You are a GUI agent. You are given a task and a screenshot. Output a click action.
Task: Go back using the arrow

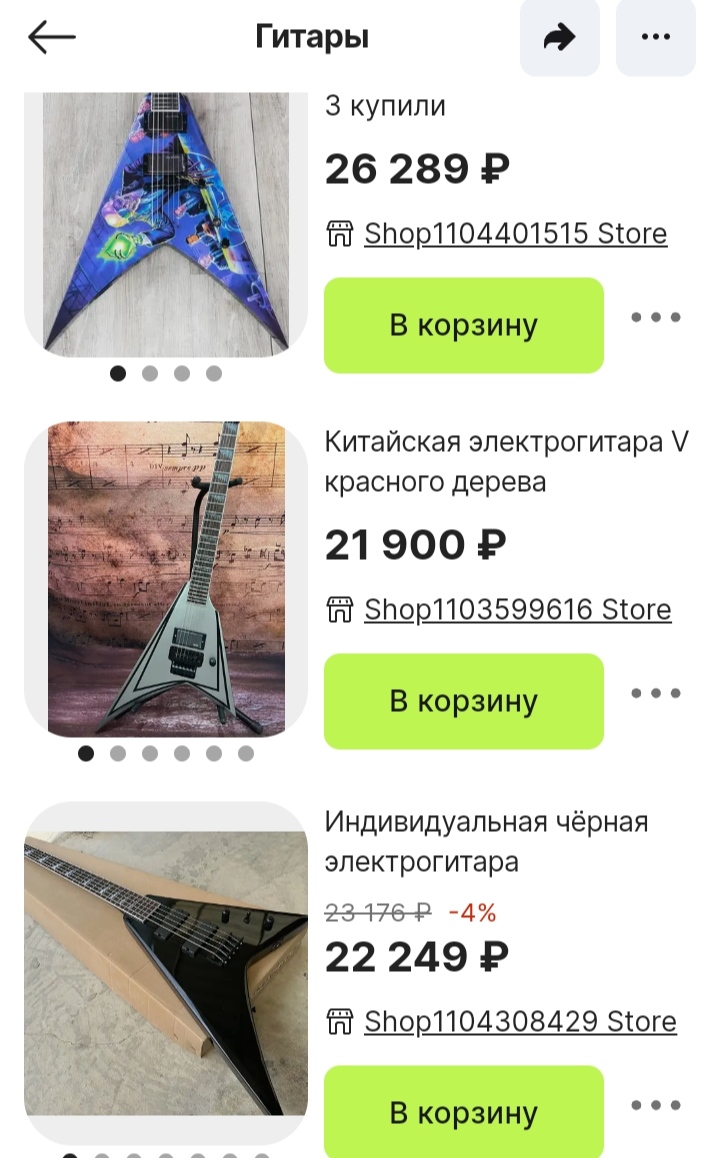point(52,38)
